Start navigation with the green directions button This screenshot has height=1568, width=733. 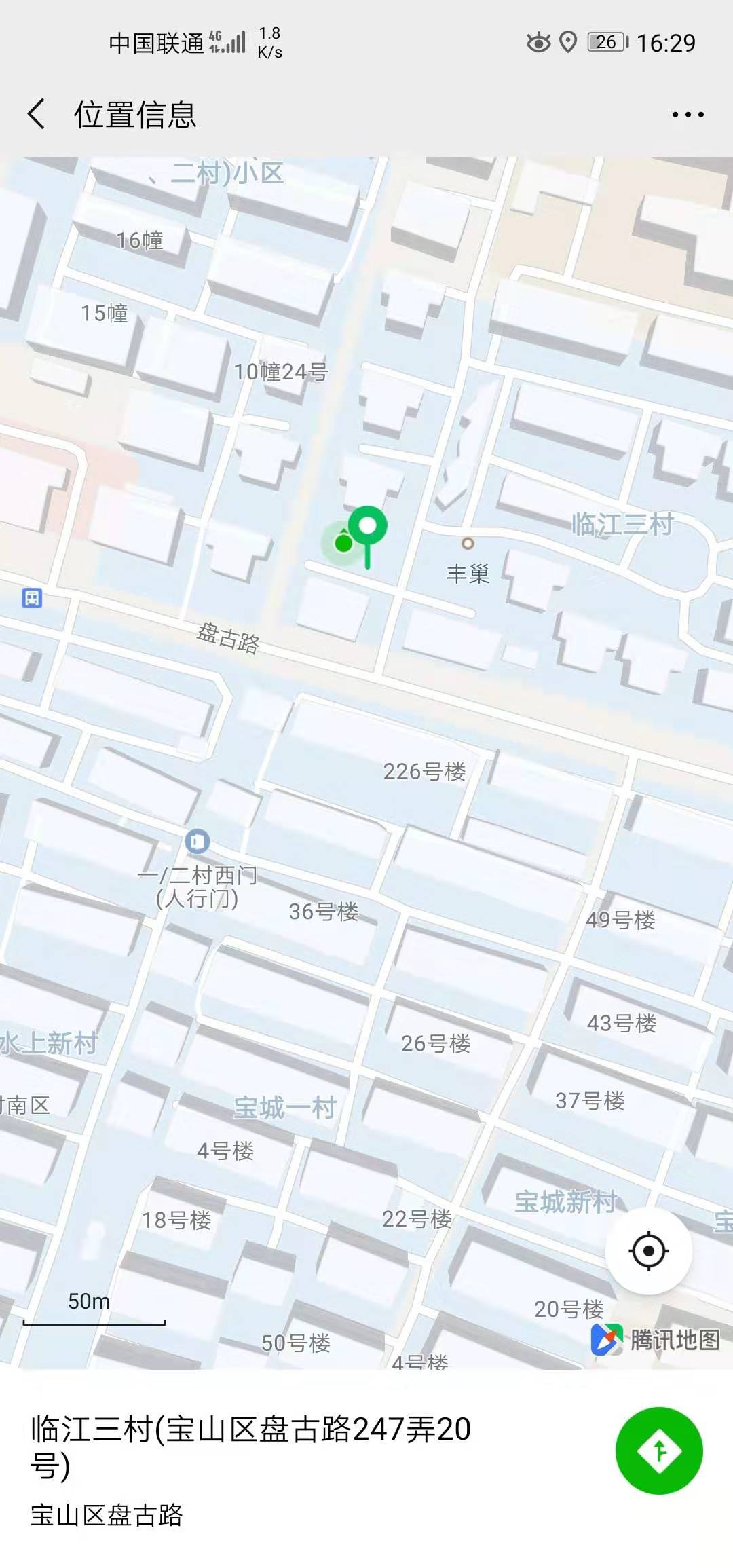click(x=658, y=1451)
